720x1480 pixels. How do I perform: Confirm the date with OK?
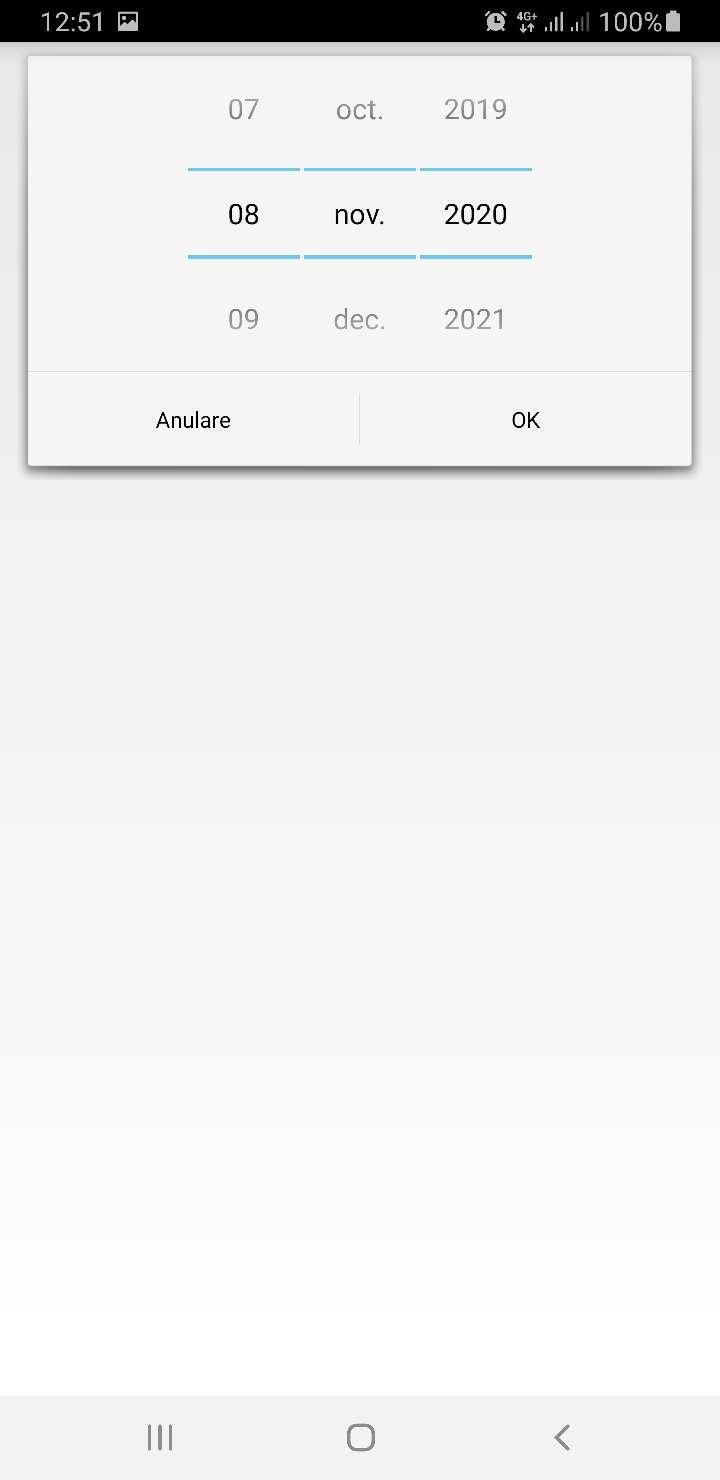[x=526, y=420]
